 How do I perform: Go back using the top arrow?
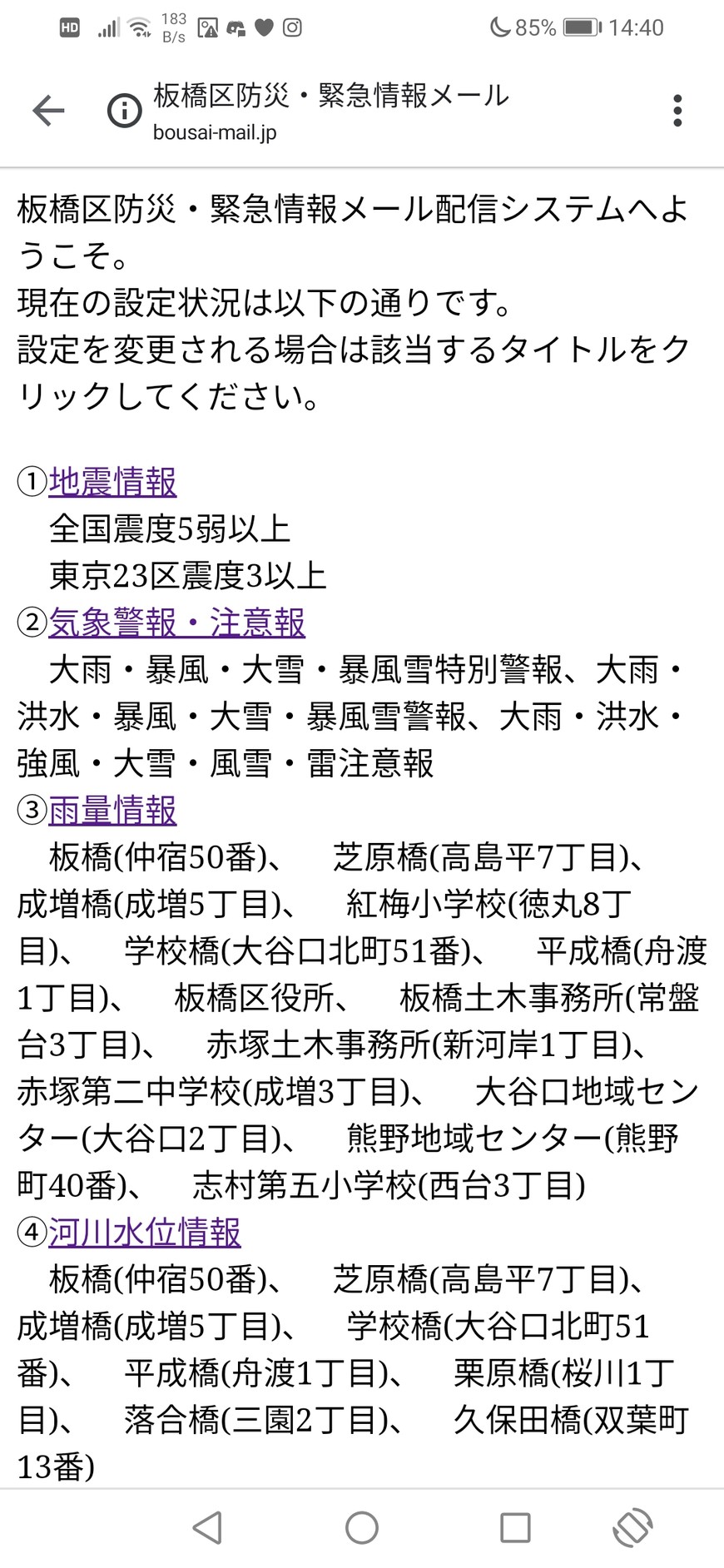(48, 111)
